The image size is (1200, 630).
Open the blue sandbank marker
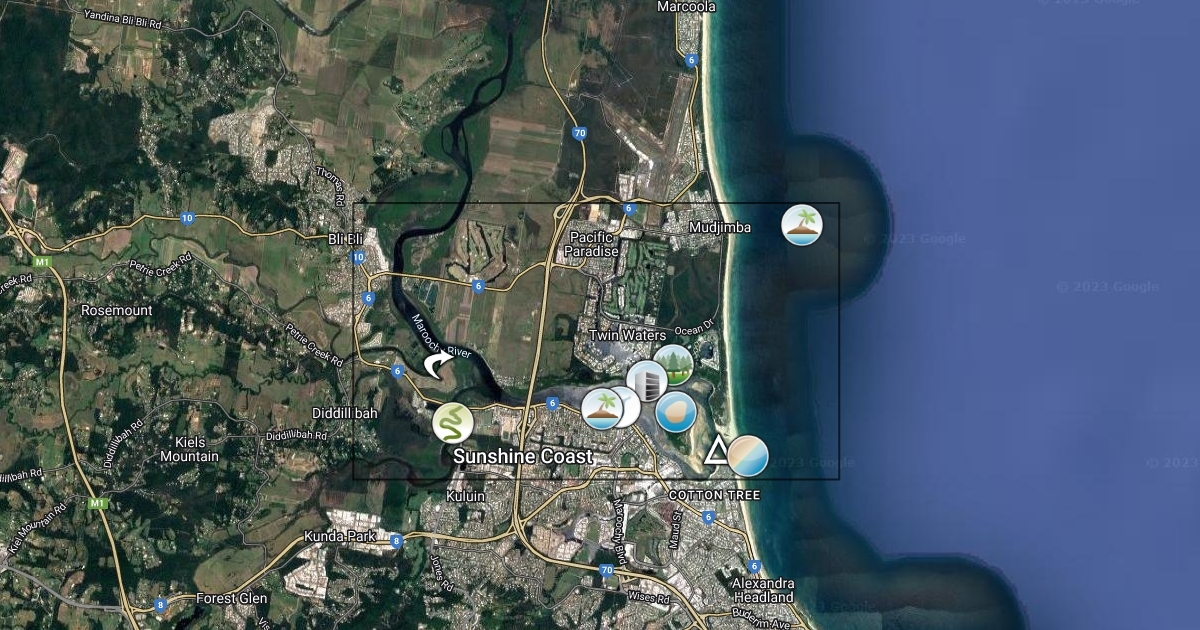[x=676, y=412]
